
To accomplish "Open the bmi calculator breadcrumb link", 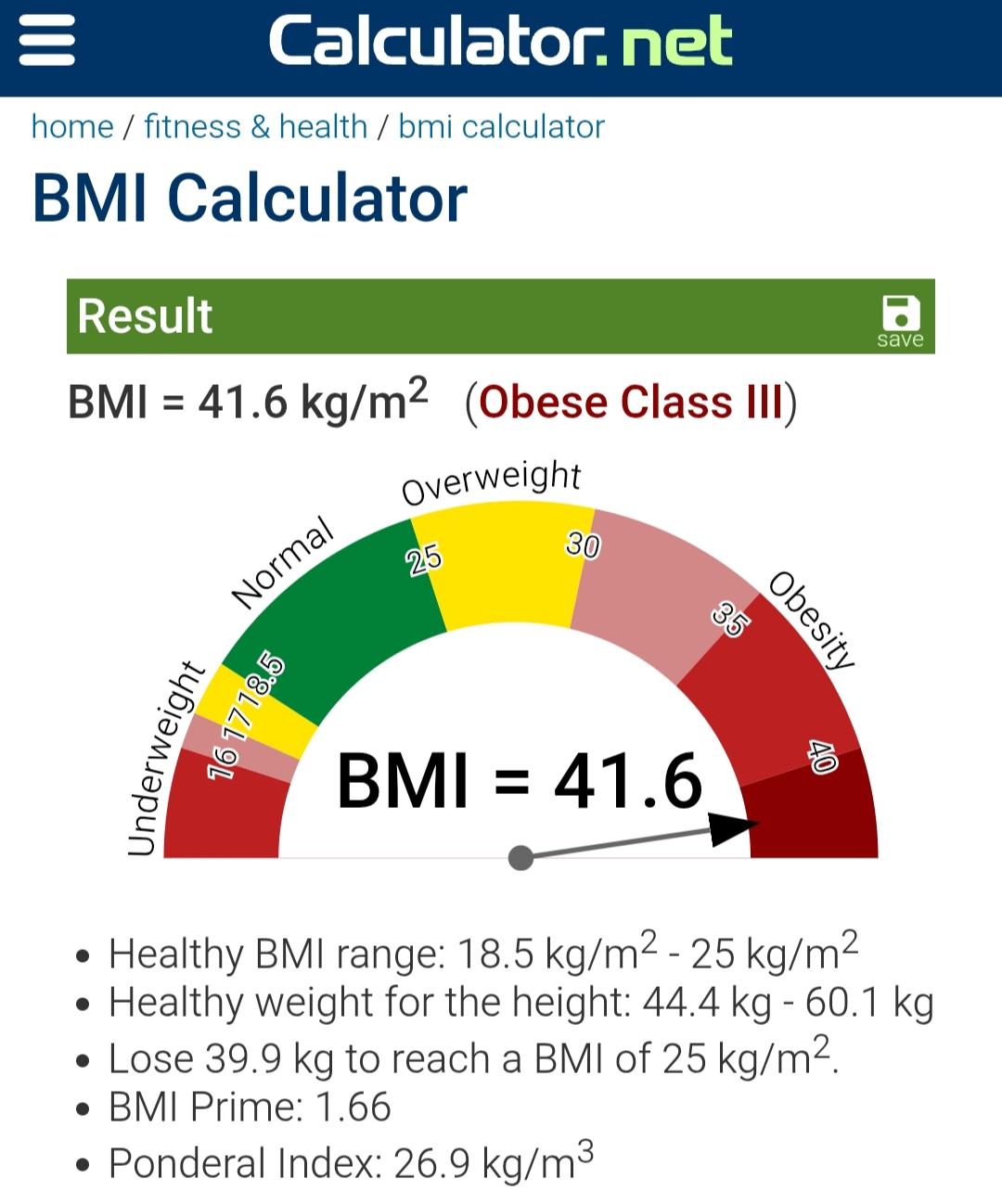I will (x=501, y=126).
